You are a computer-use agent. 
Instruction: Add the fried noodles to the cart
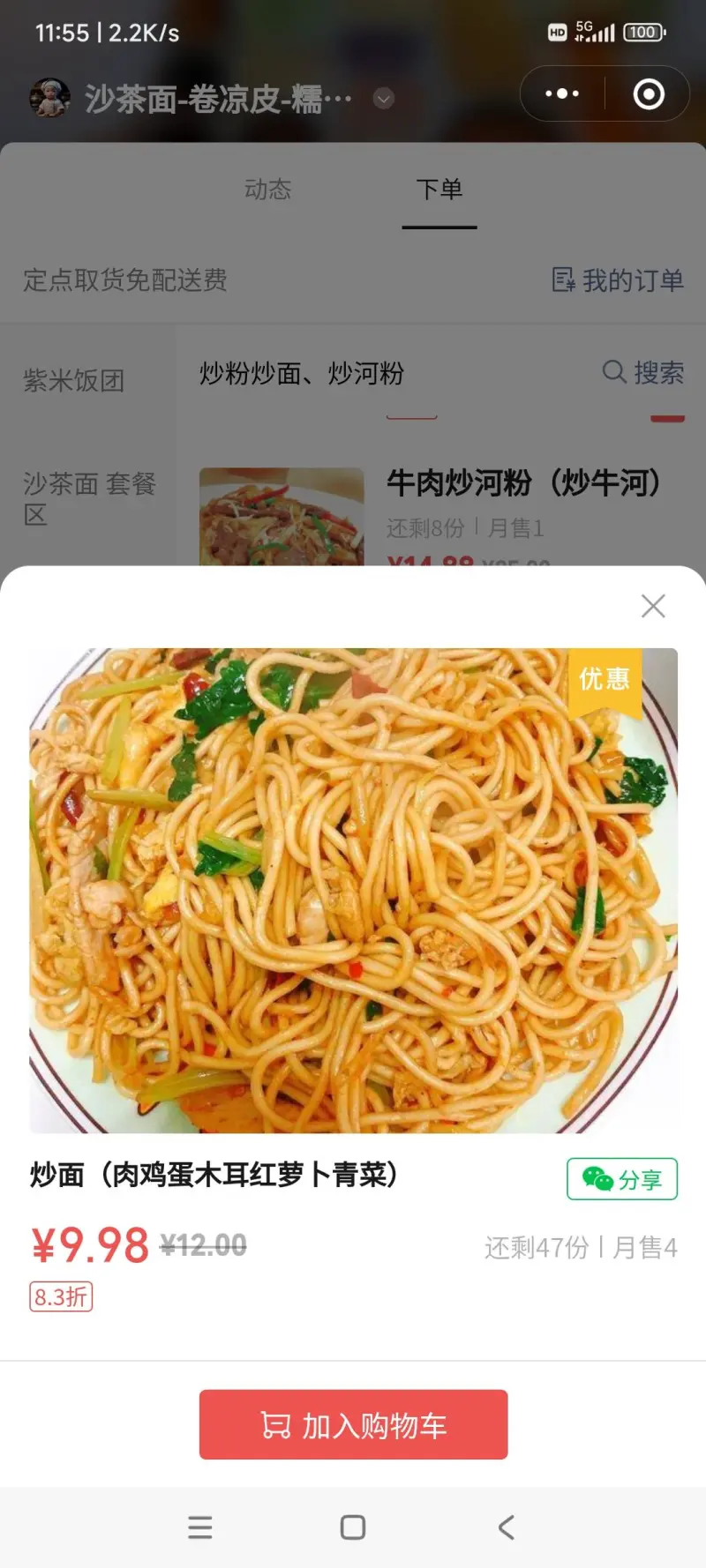tap(353, 1424)
